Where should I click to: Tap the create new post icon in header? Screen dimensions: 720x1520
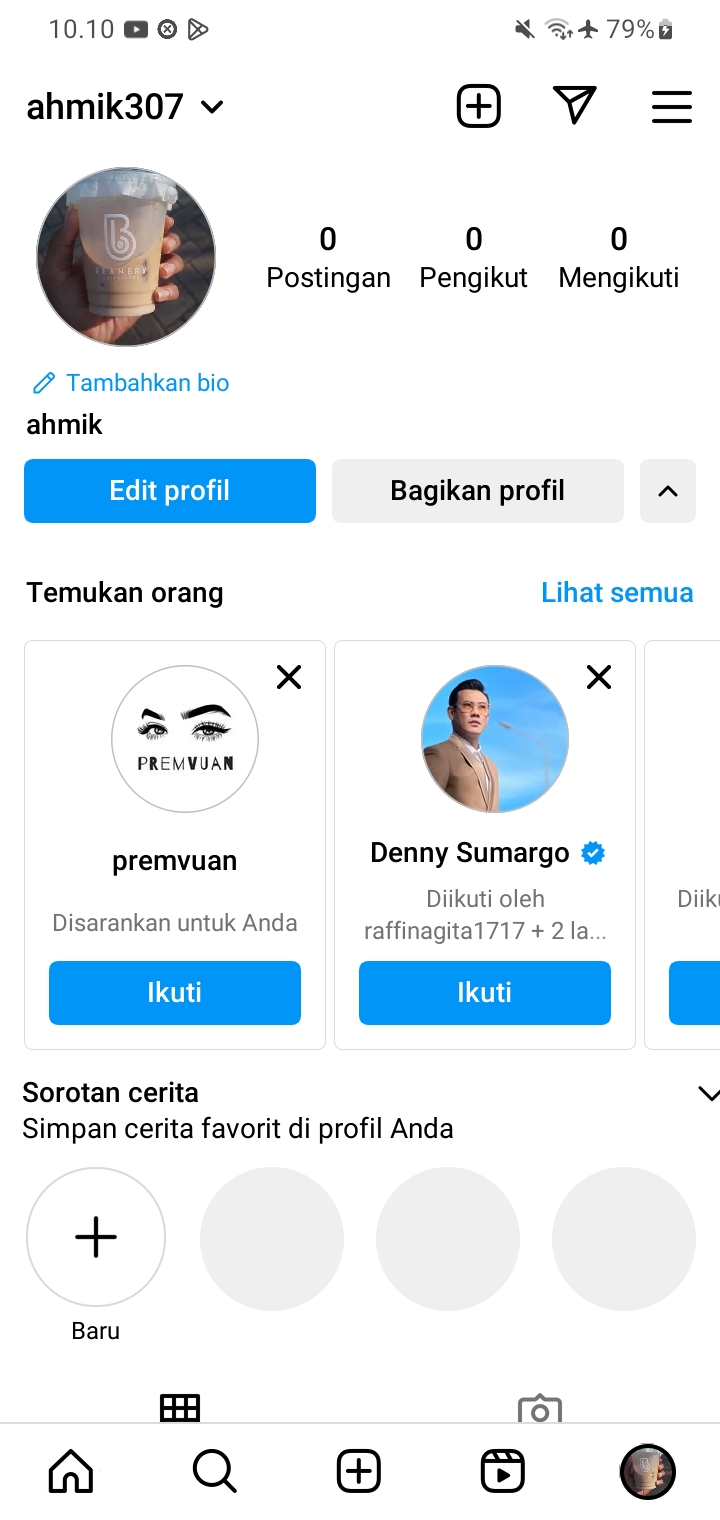tap(478, 106)
